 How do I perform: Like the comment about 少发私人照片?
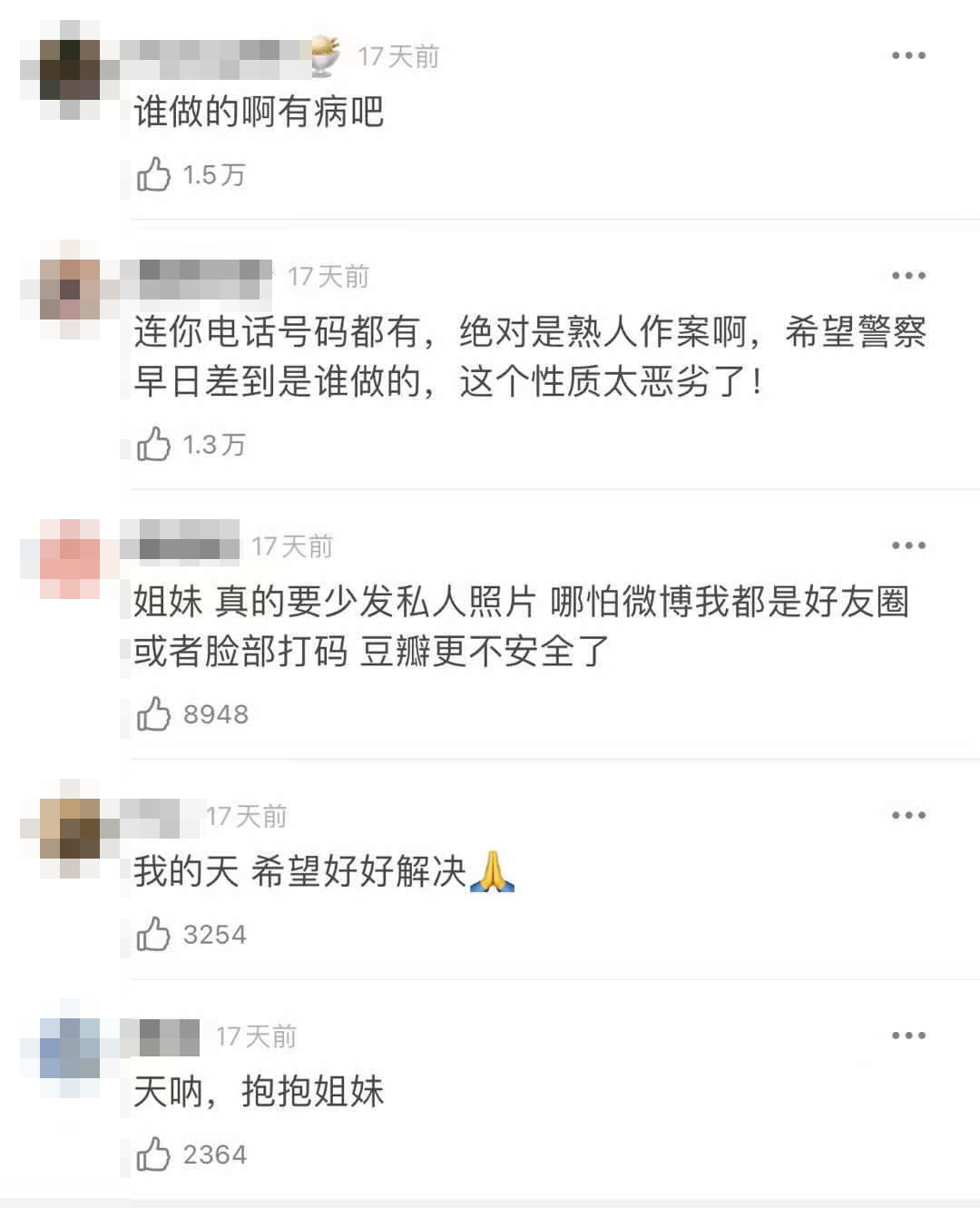click(x=153, y=714)
